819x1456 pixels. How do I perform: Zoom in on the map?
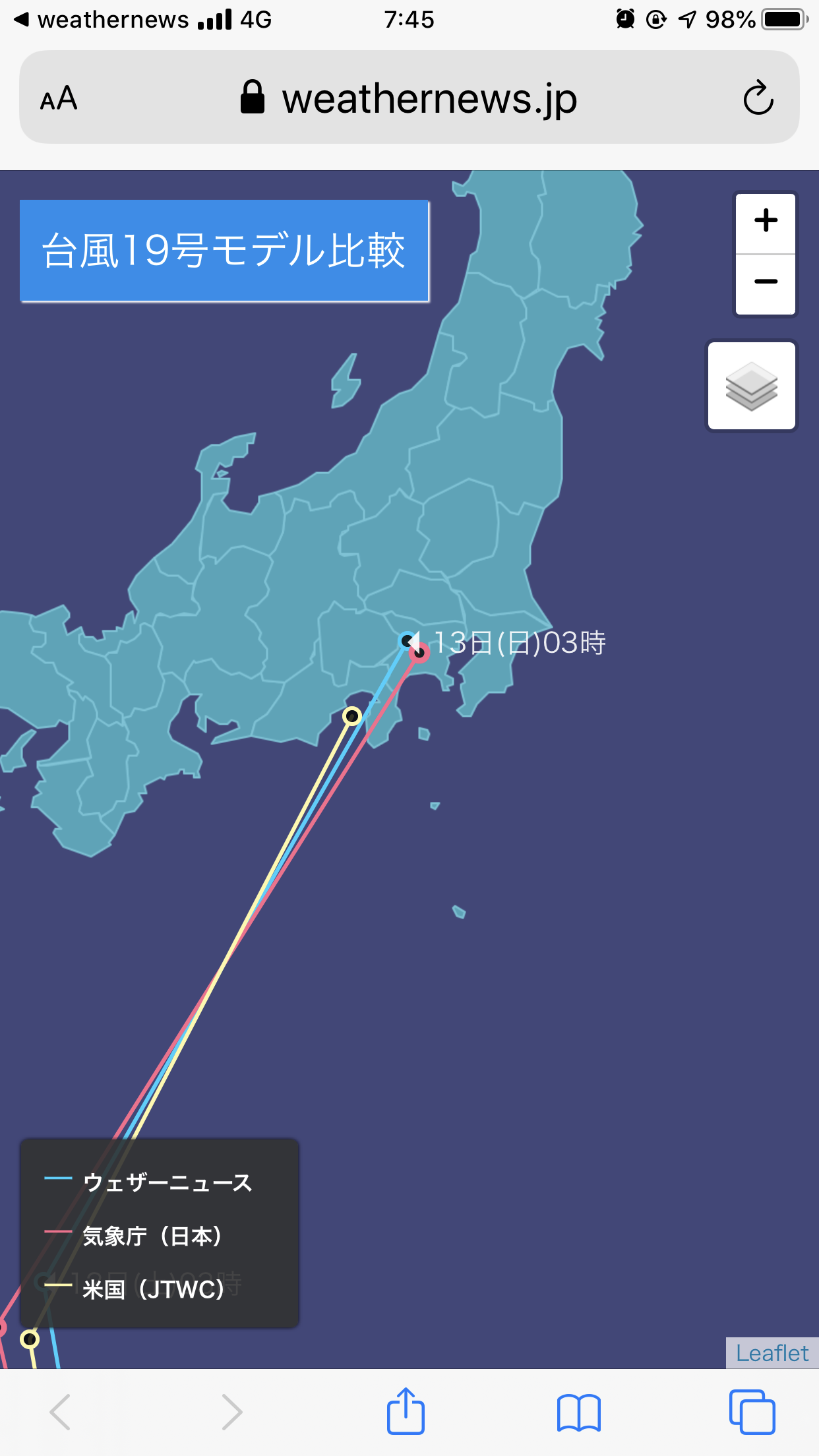(765, 222)
